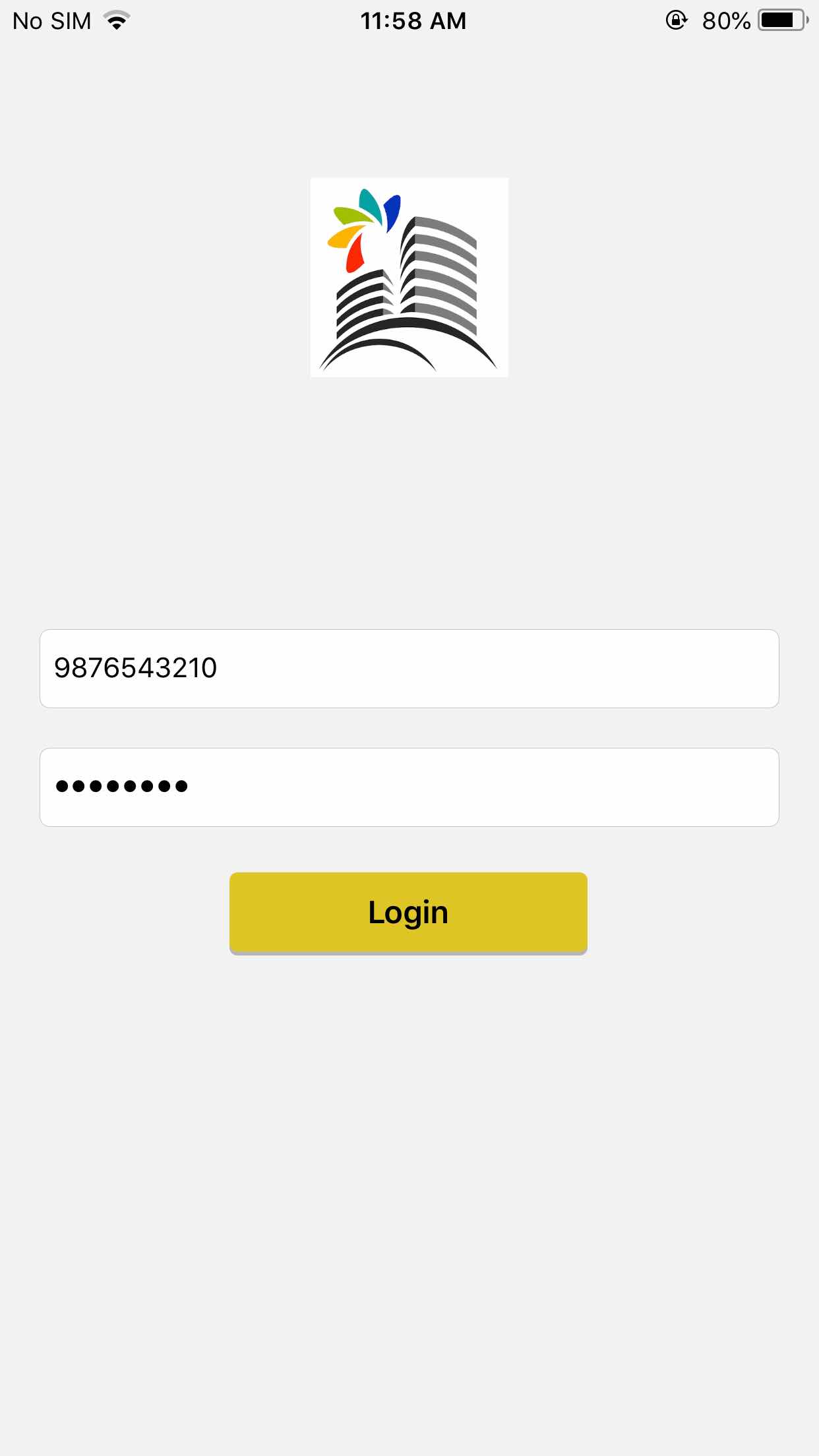
Task: Tap the yellow Login button
Action: coord(408,912)
